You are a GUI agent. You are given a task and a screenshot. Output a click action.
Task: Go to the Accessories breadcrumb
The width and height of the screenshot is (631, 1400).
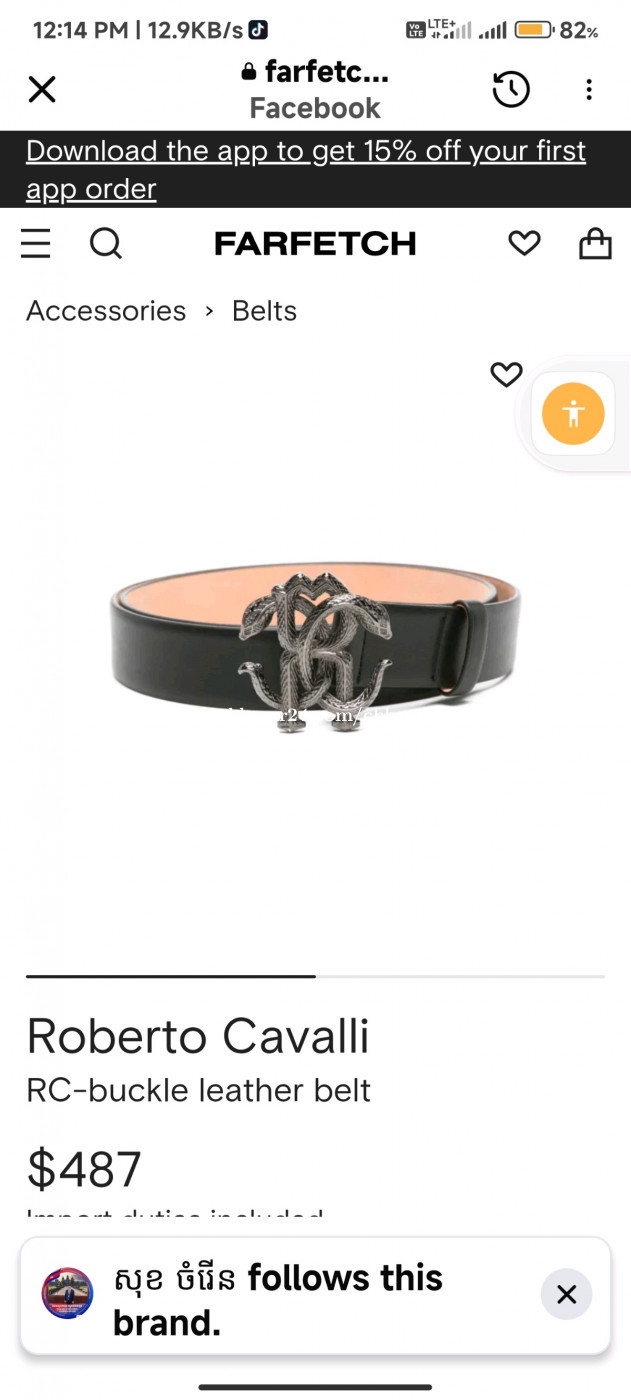(x=106, y=311)
